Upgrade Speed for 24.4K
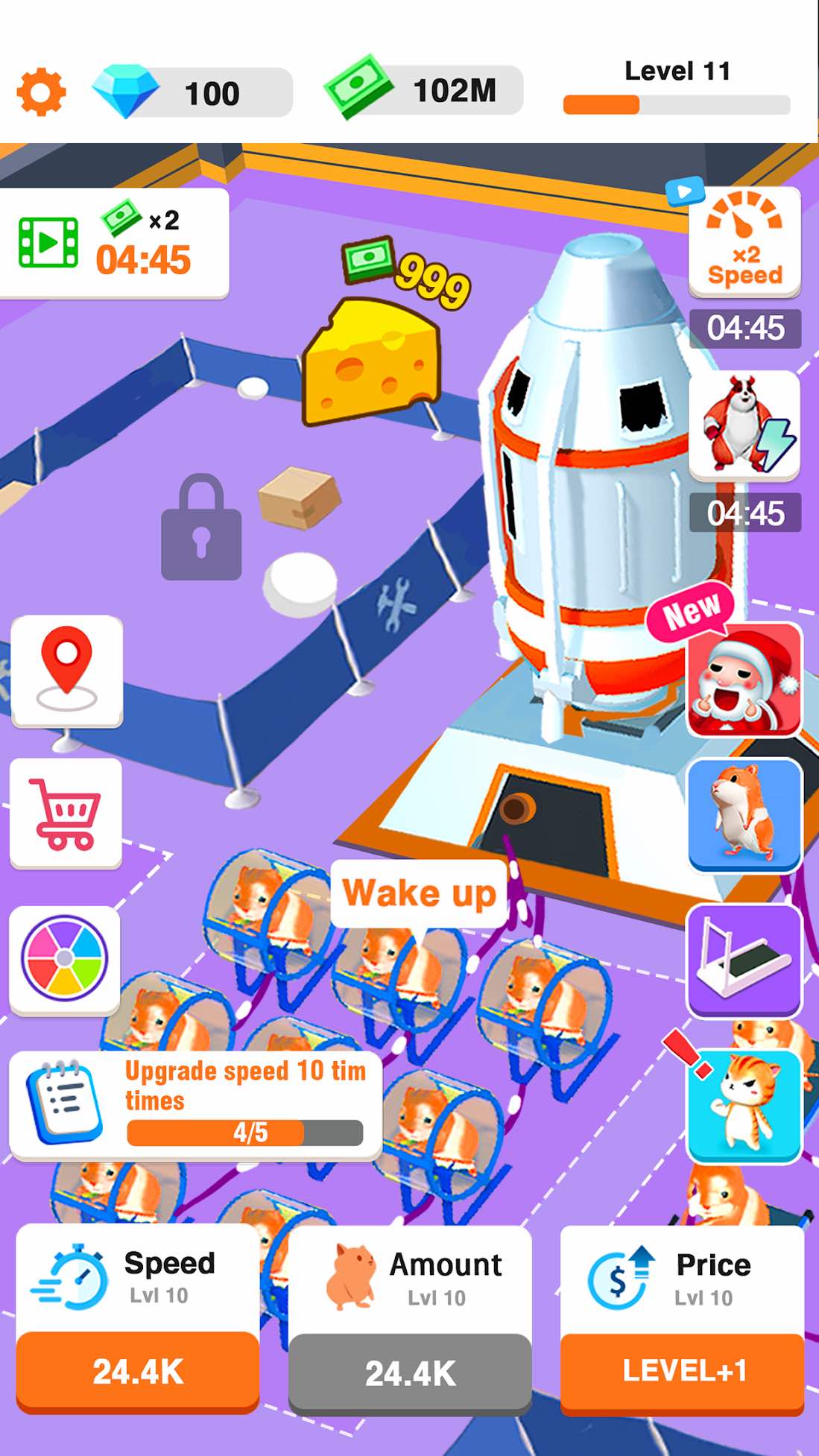Image resolution: width=819 pixels, height=1456 pixels. click(x=138, y=1371)
